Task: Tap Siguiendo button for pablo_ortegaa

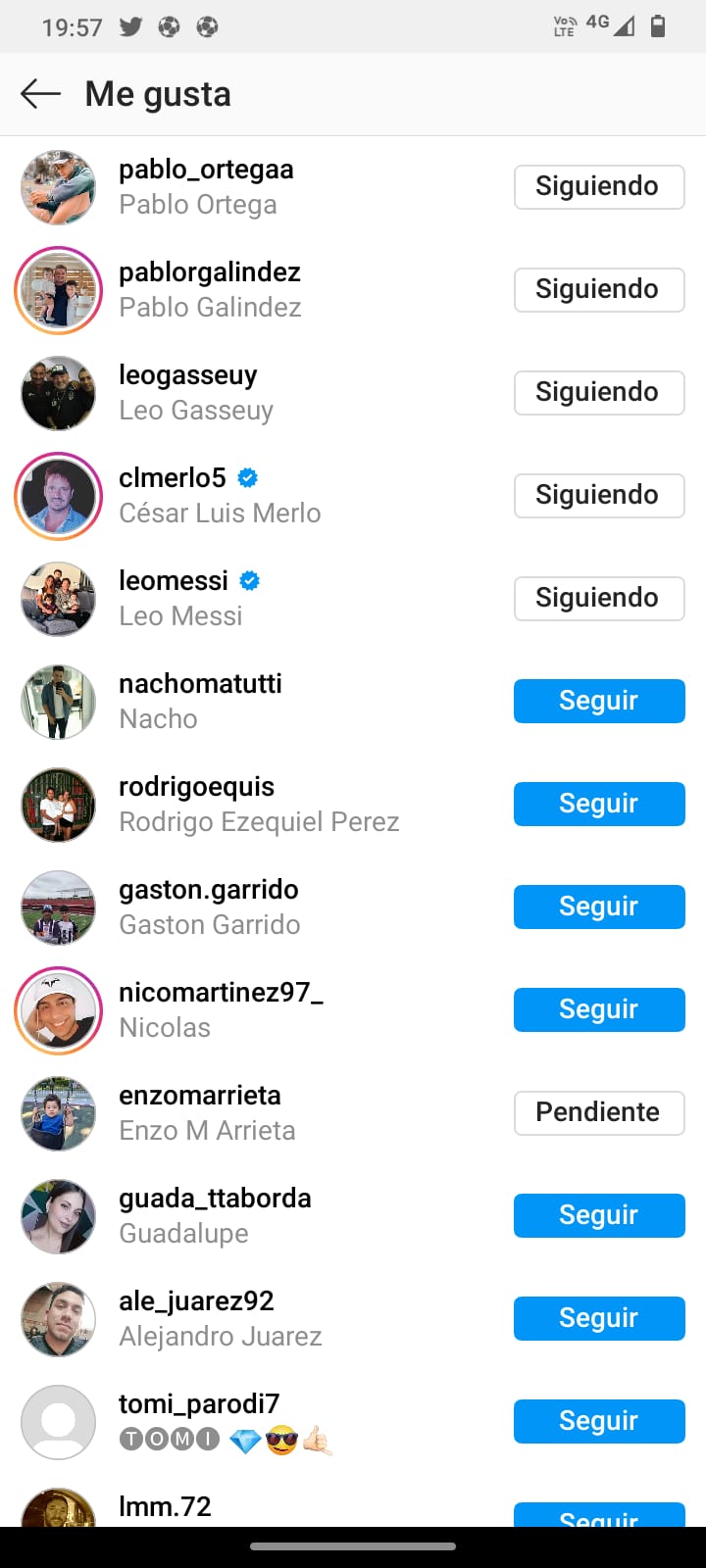Action: [598, 186]
